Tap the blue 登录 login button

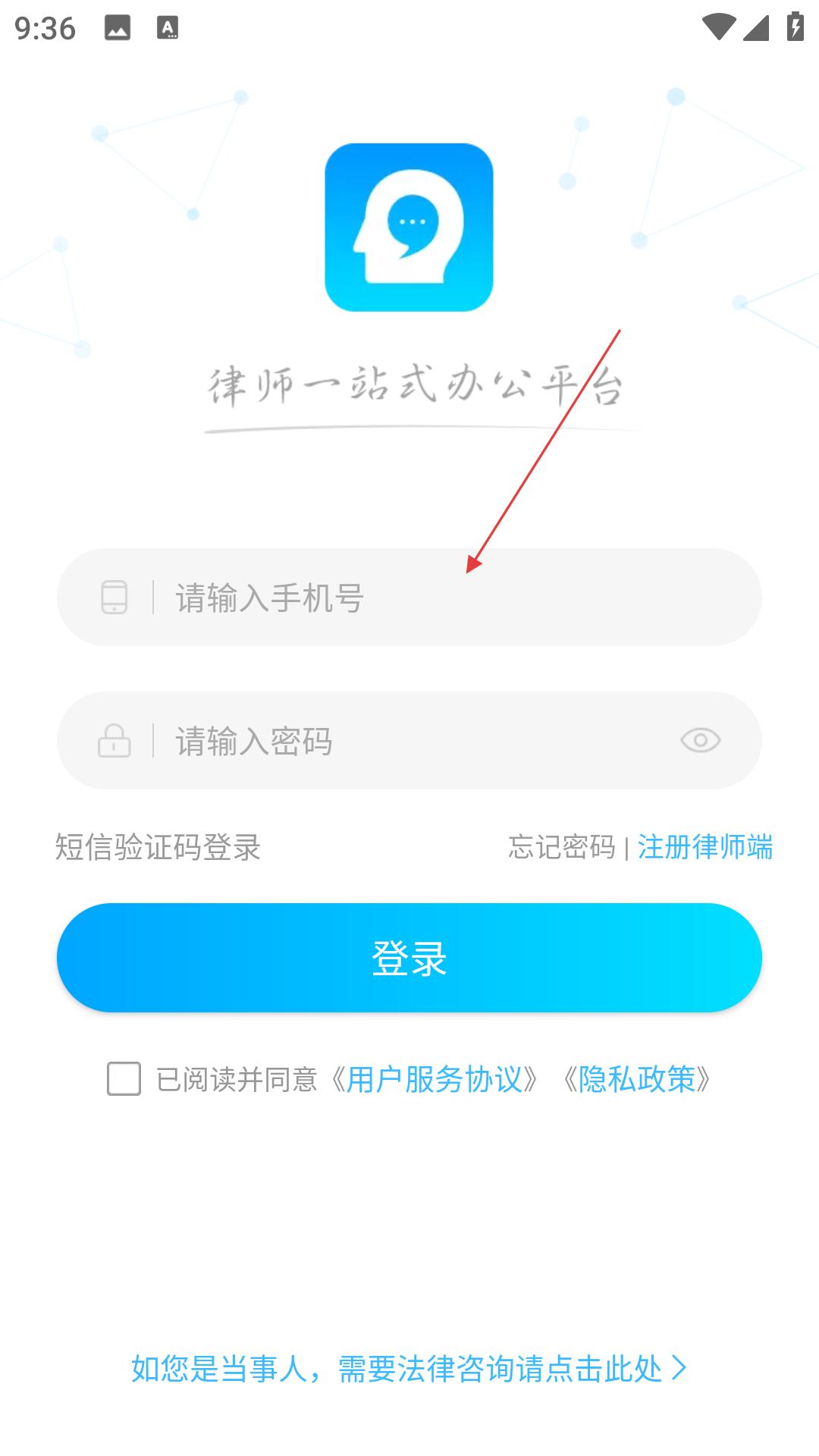tap(409, 958)
